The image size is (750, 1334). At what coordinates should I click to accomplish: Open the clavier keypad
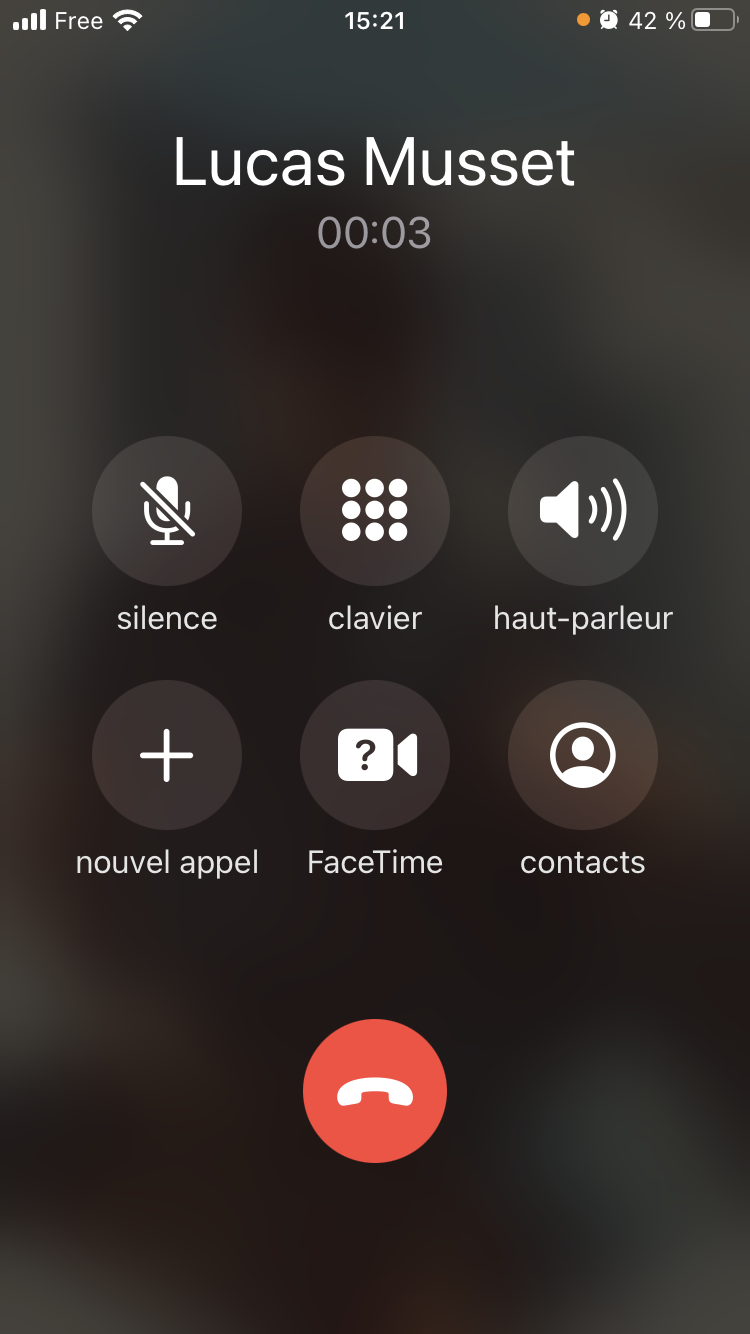click(375, 511)
